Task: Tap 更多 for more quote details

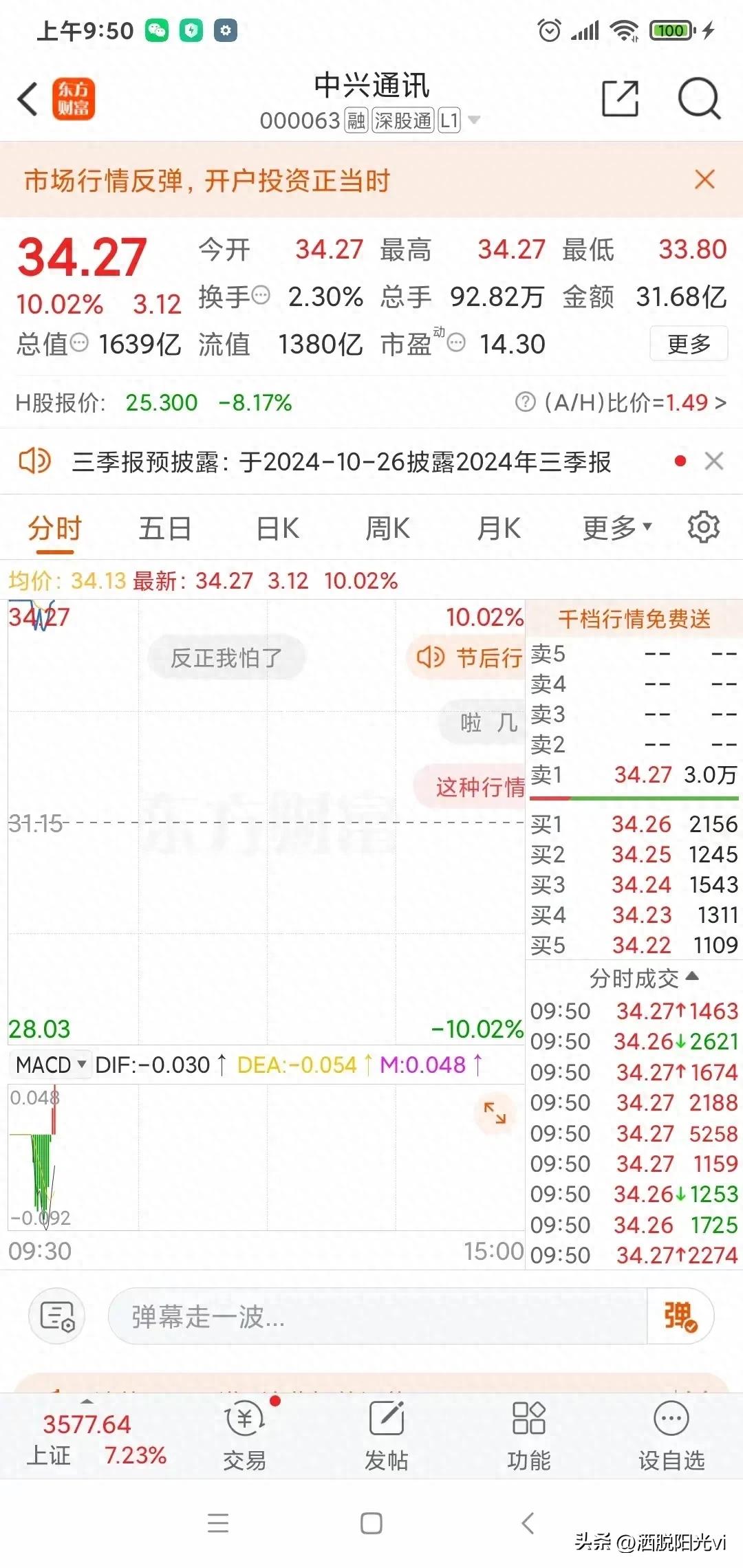Action: [x=689, y=344]
